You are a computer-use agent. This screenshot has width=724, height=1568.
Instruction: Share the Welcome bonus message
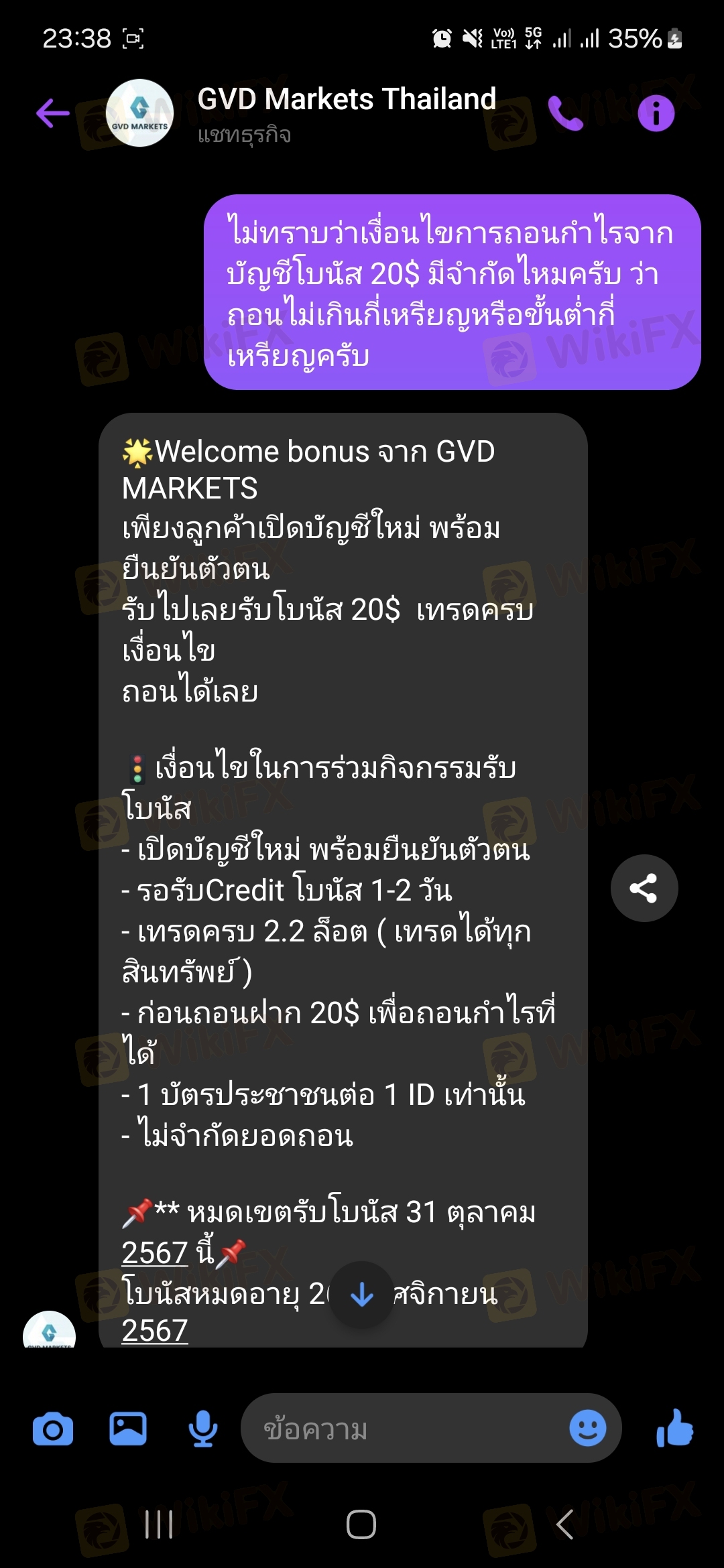coord(644,889)
